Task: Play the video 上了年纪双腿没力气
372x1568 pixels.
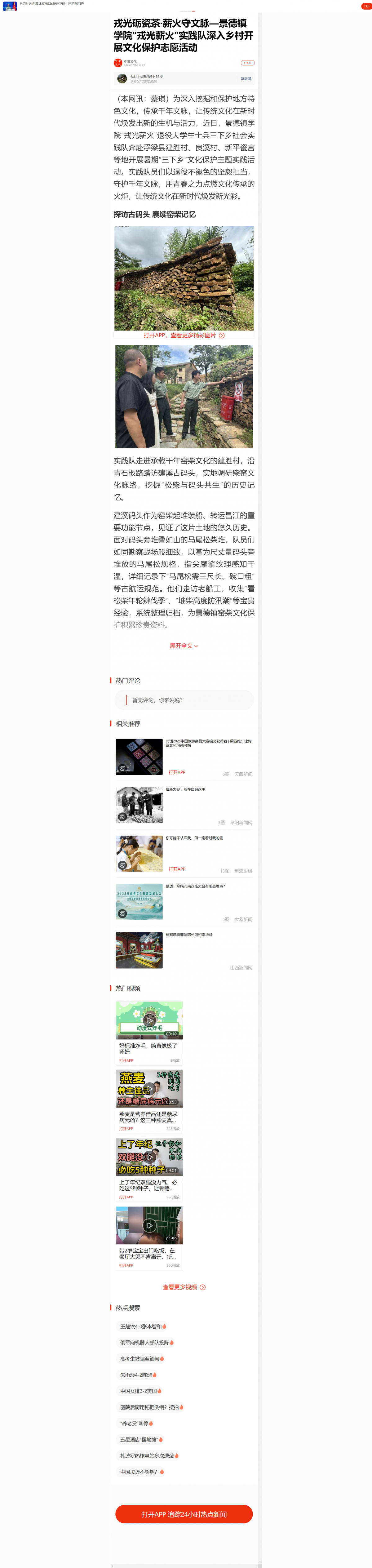Action: click(149, 1157)
